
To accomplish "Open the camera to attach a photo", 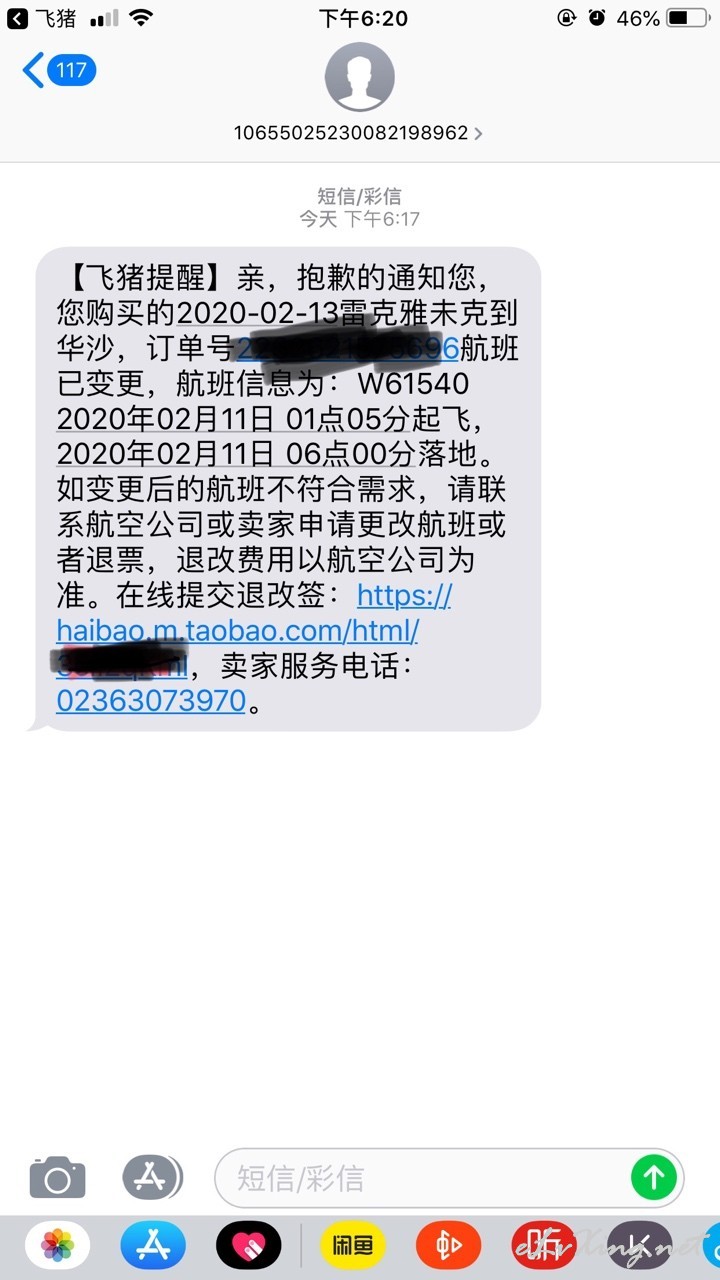I will coord(57,1177).
